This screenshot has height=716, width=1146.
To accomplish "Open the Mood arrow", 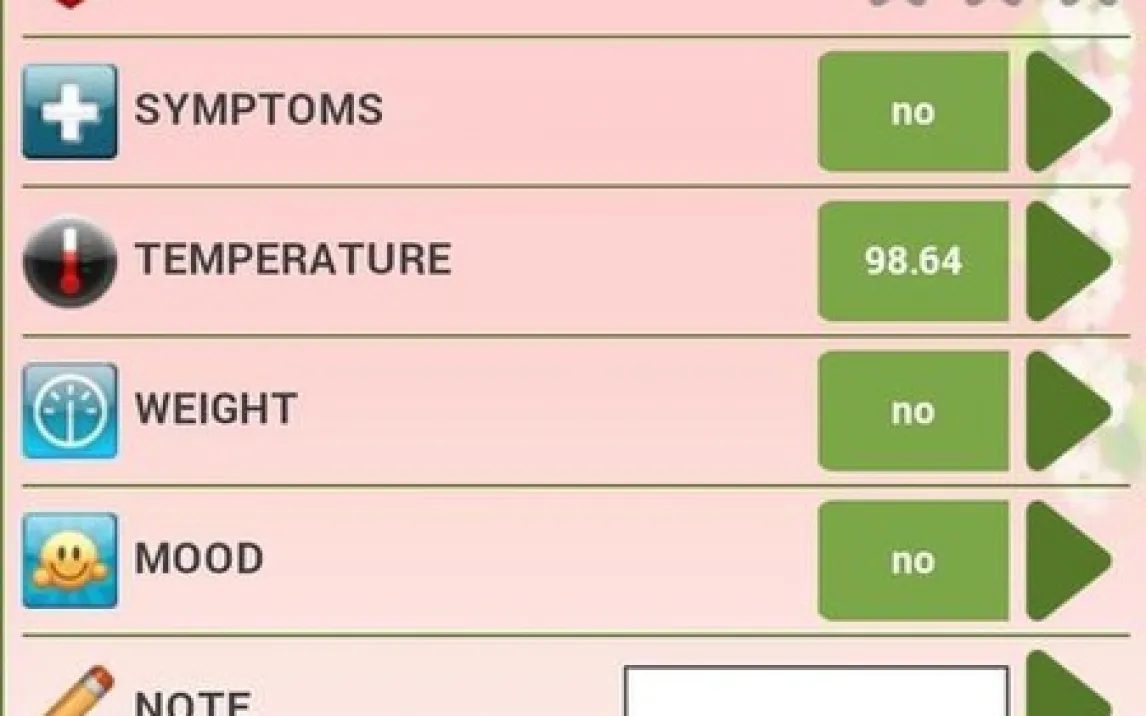I will coord(1067,561).
